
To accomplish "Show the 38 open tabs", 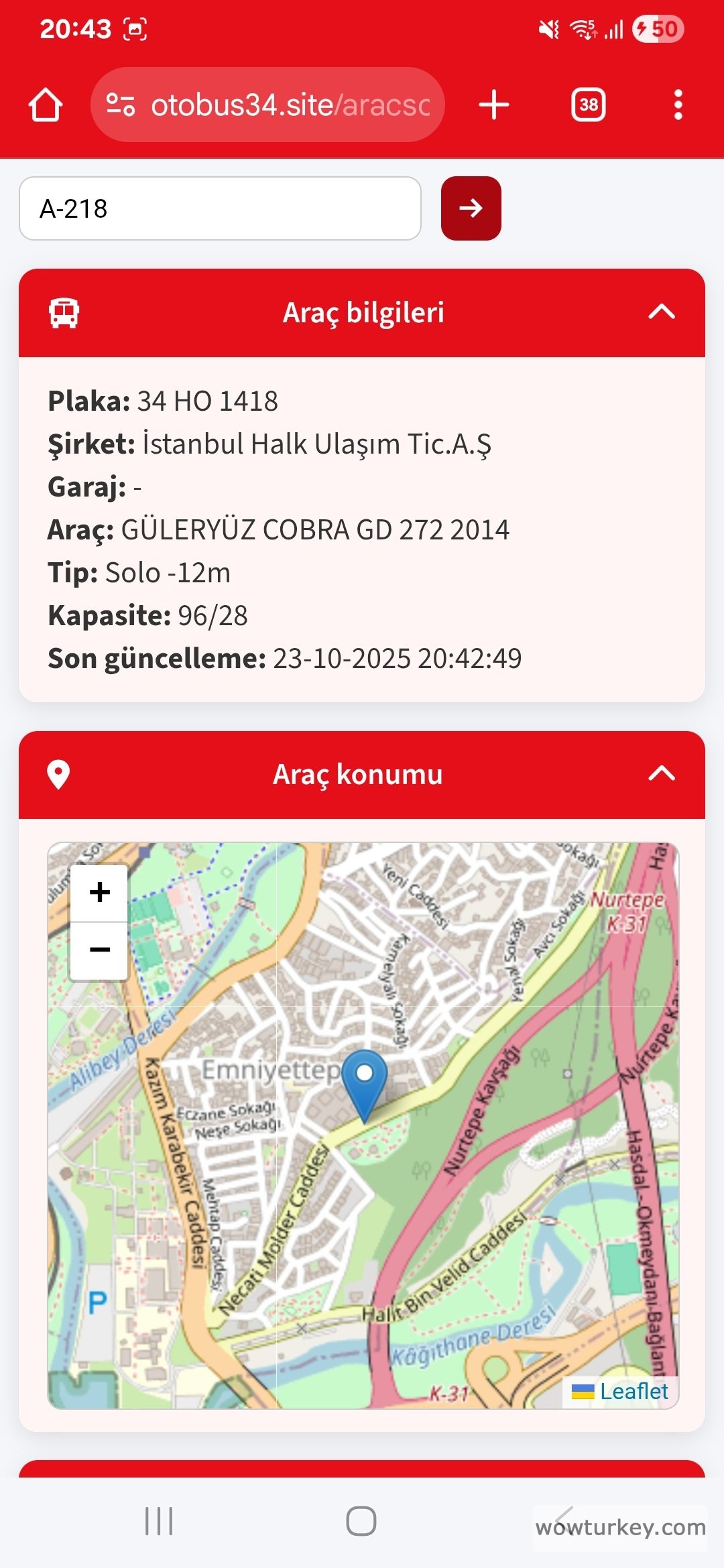I will pos(588,105).
